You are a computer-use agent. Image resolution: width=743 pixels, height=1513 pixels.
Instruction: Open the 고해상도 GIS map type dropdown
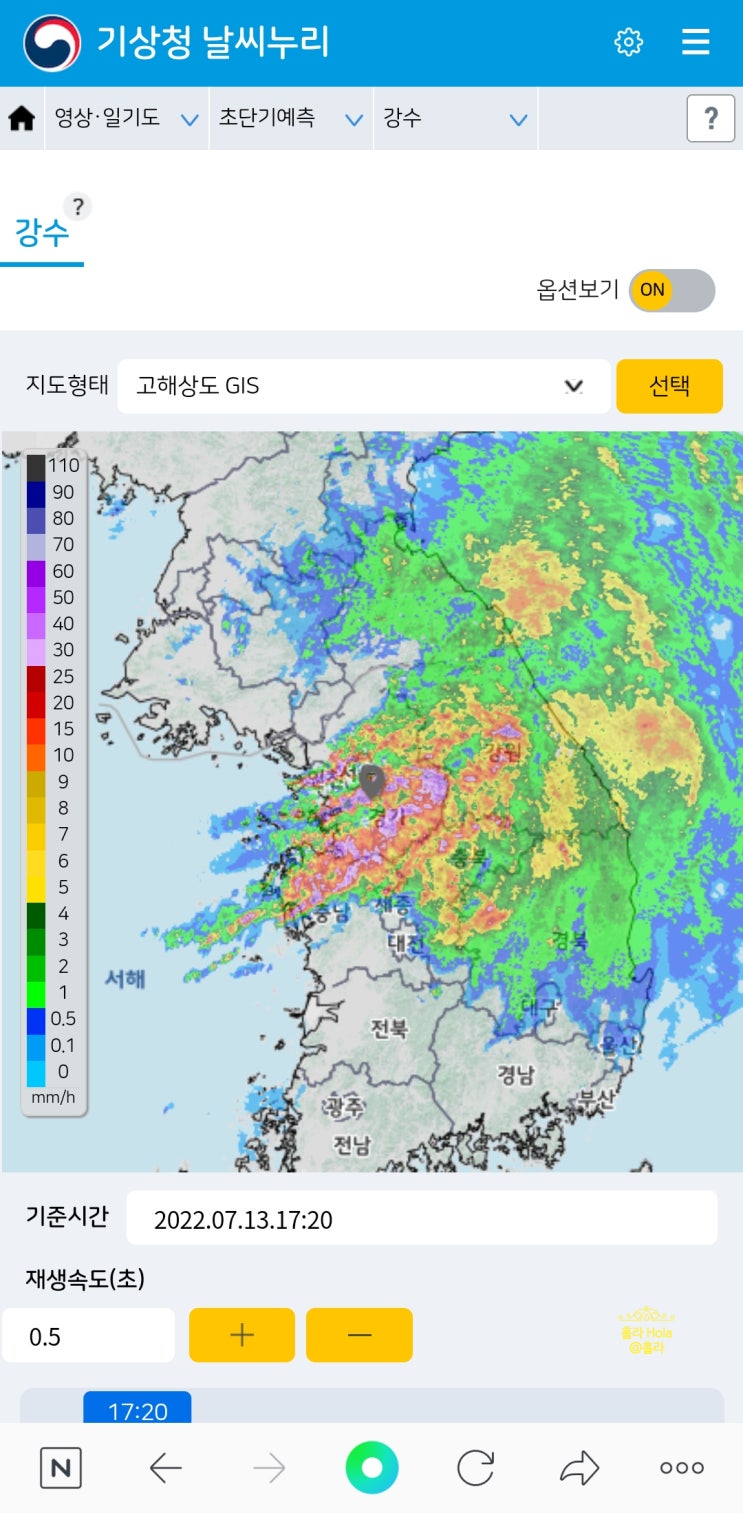coord(363,386)
